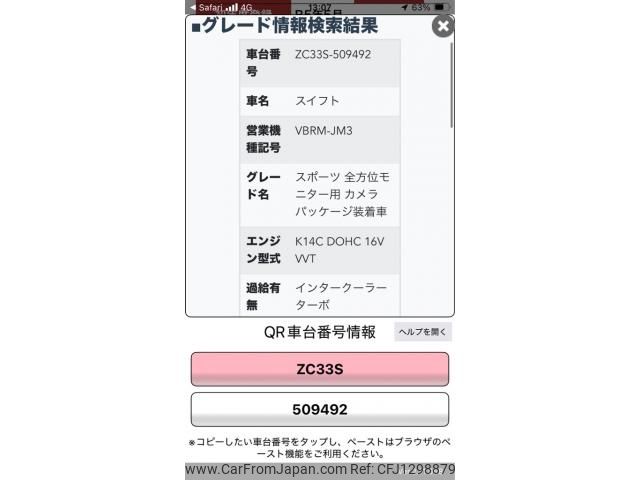Open the help via ヘルプを開く
Screen dimensions: 640x480
click(423, 332)
